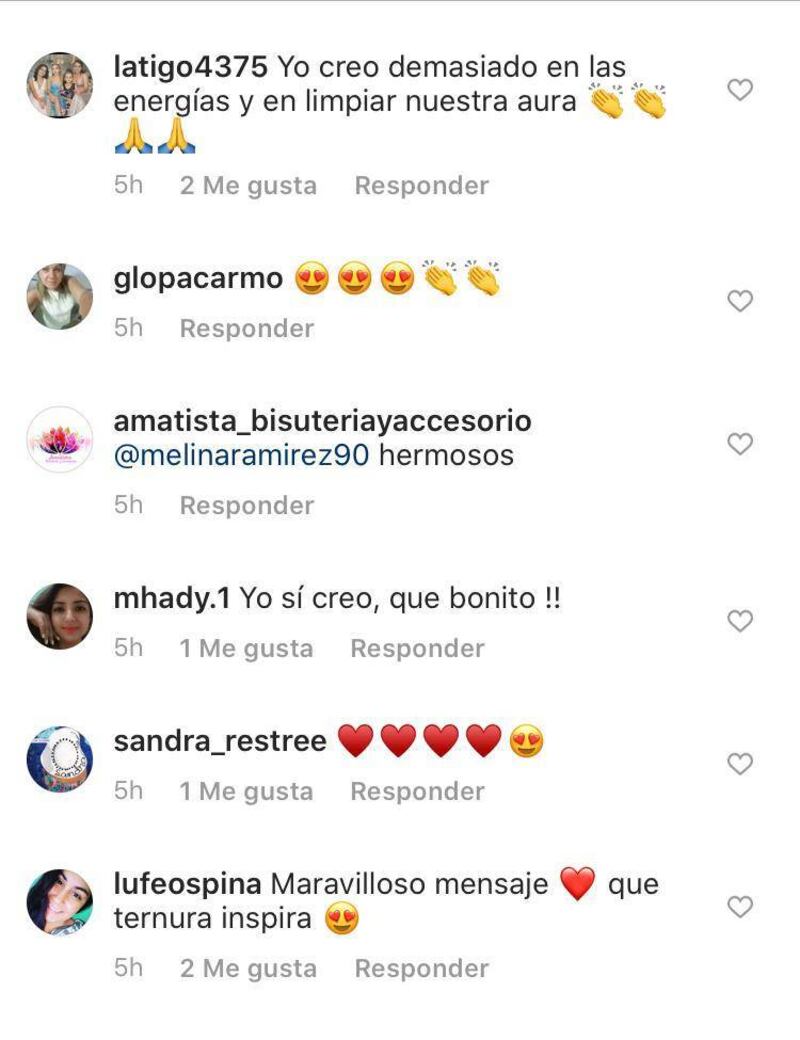Screen dimensions: 800x1040
Task: Tap Responder under amatista_bisuteriayaccesorio's comment
Action: tap(246, 506)
